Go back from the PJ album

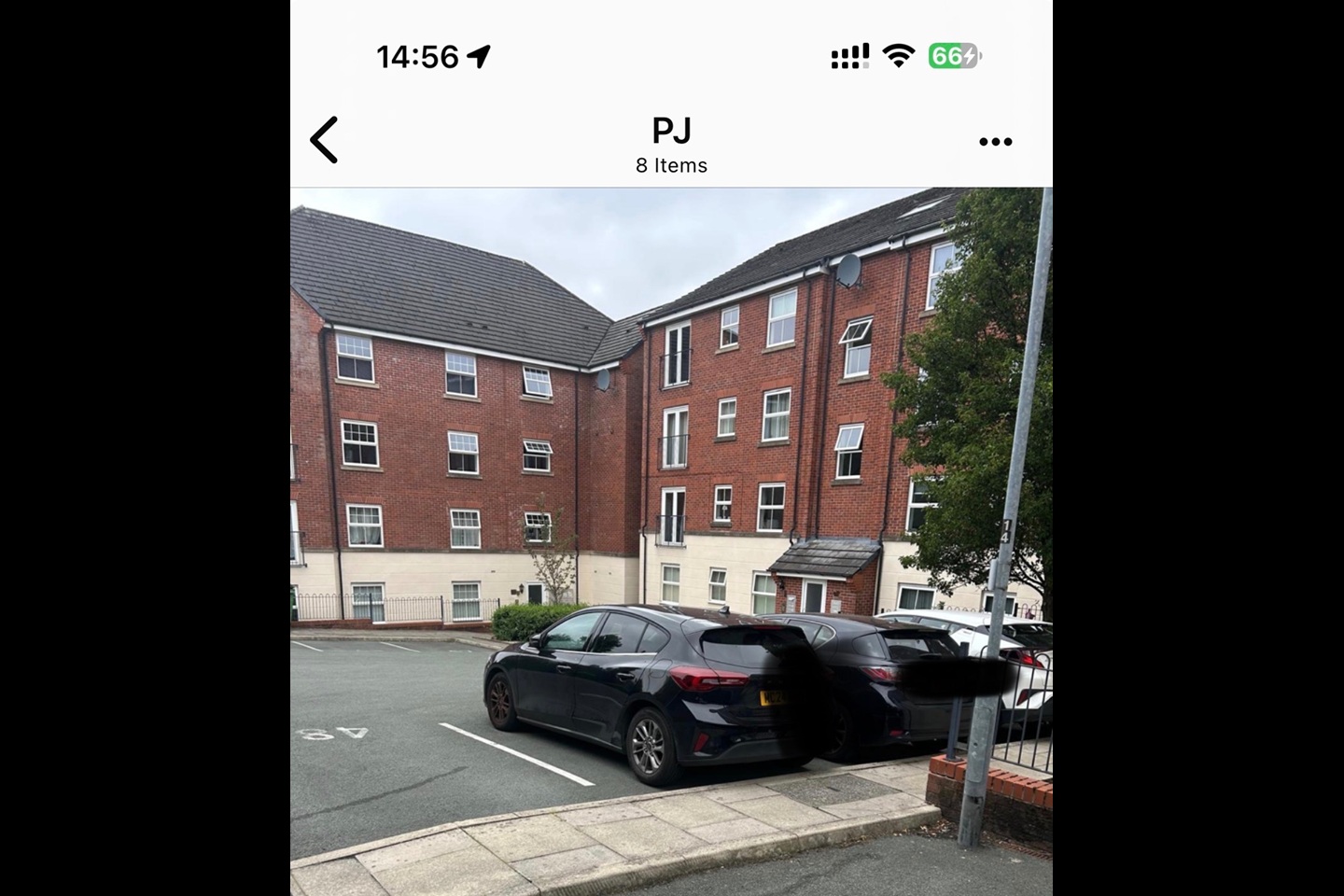(324, 141)
